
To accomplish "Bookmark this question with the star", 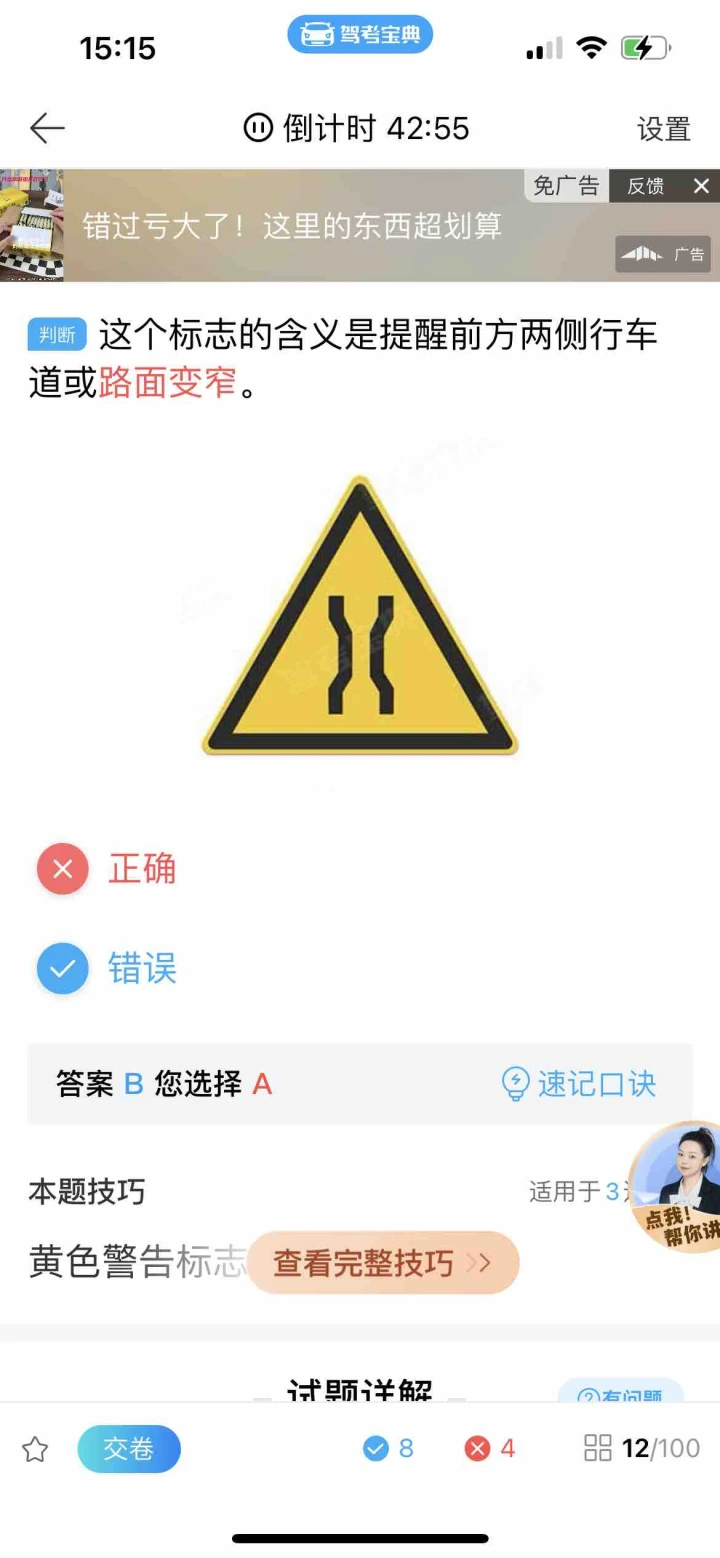I will click(x=35, y=1449).
